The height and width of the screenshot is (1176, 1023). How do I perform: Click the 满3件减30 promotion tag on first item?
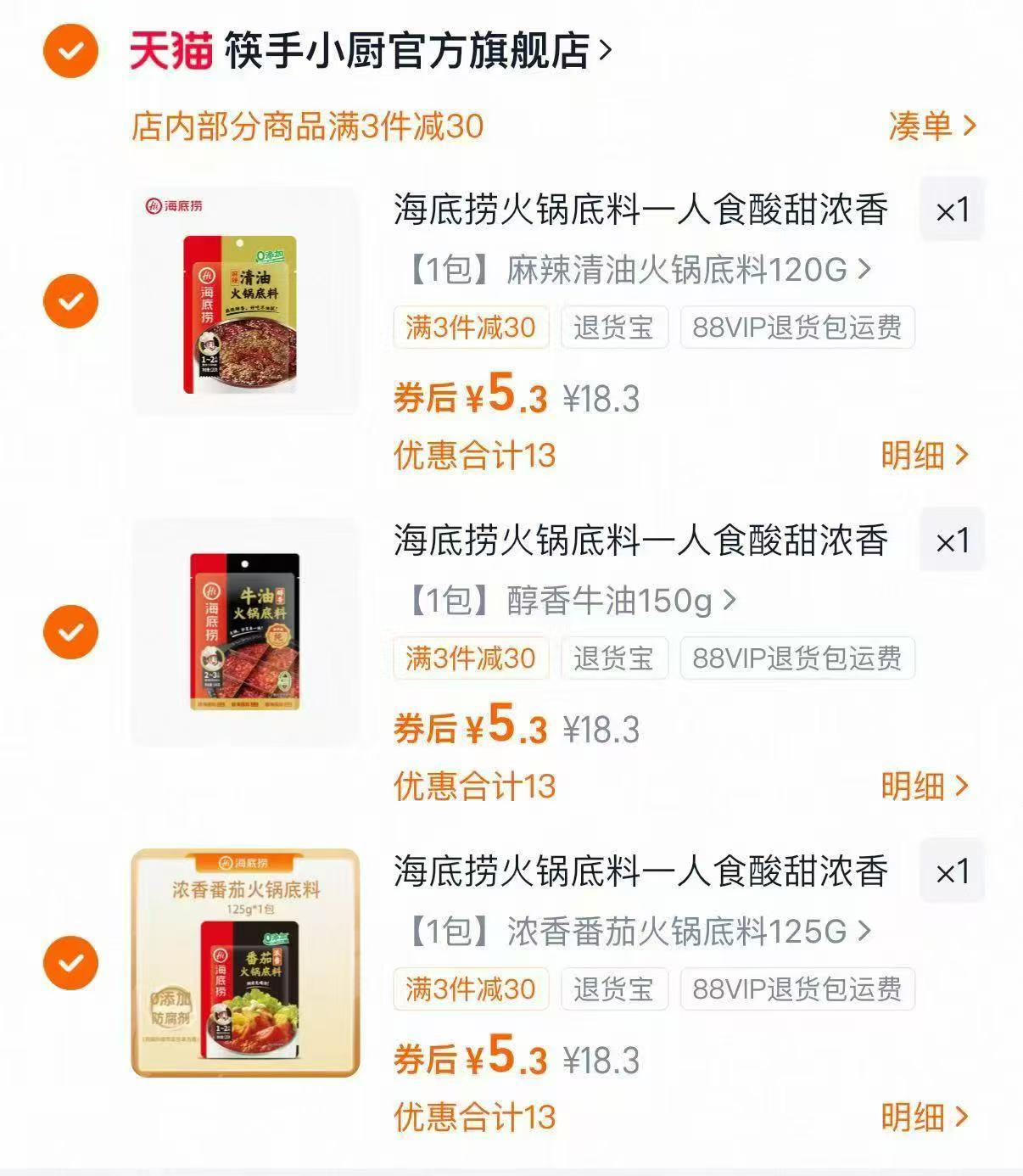(472, 328)
